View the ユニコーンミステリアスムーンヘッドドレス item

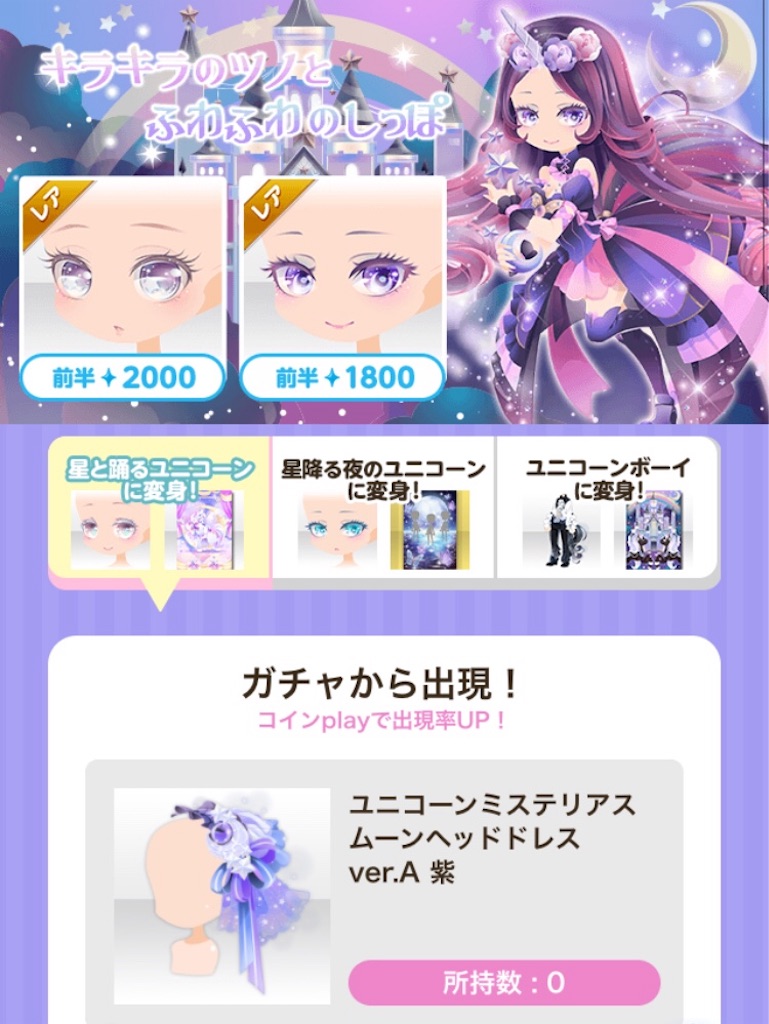tap(223, 895)
